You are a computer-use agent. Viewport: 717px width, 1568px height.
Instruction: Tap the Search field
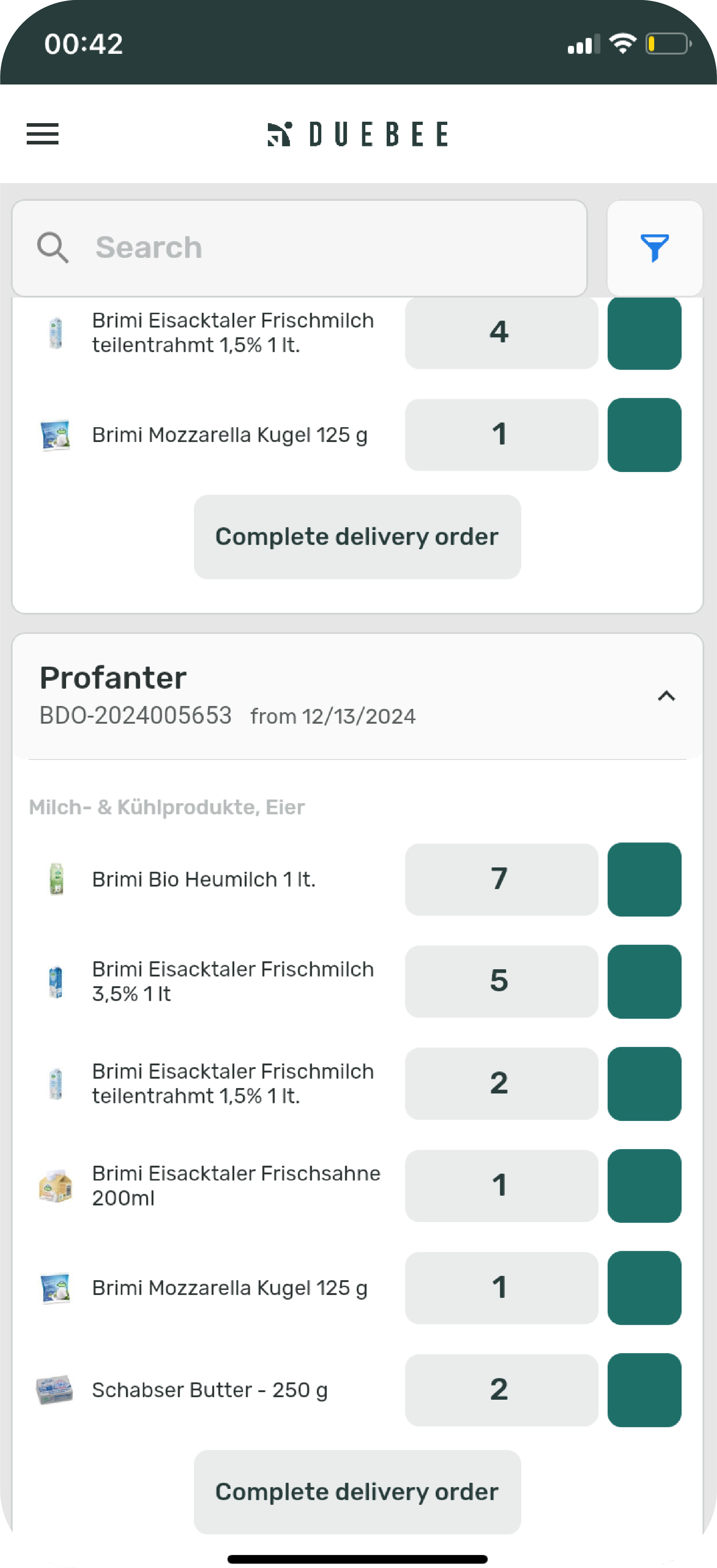[299, 248]
